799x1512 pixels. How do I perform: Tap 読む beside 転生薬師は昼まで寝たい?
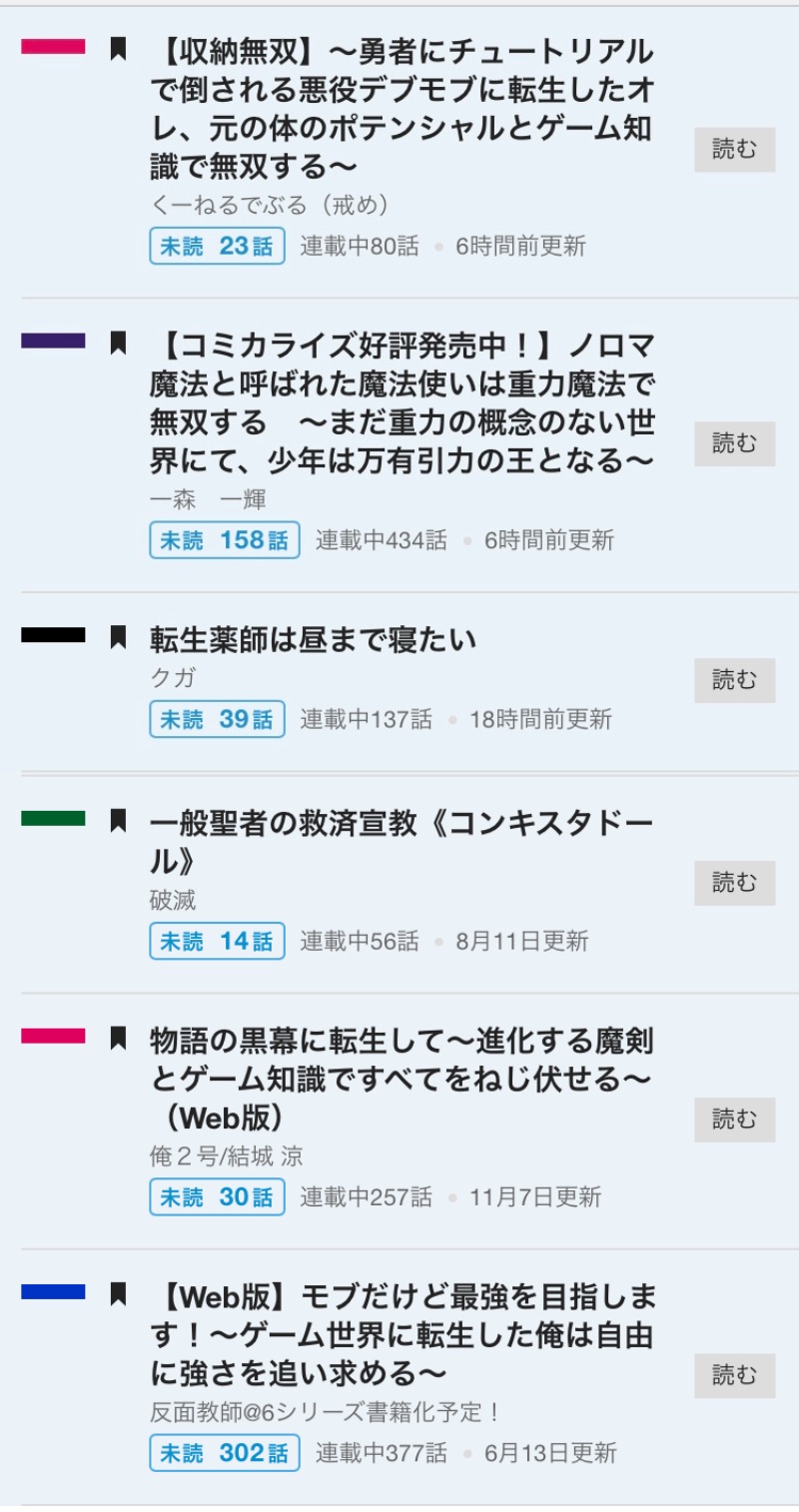[x=734, y=680]
